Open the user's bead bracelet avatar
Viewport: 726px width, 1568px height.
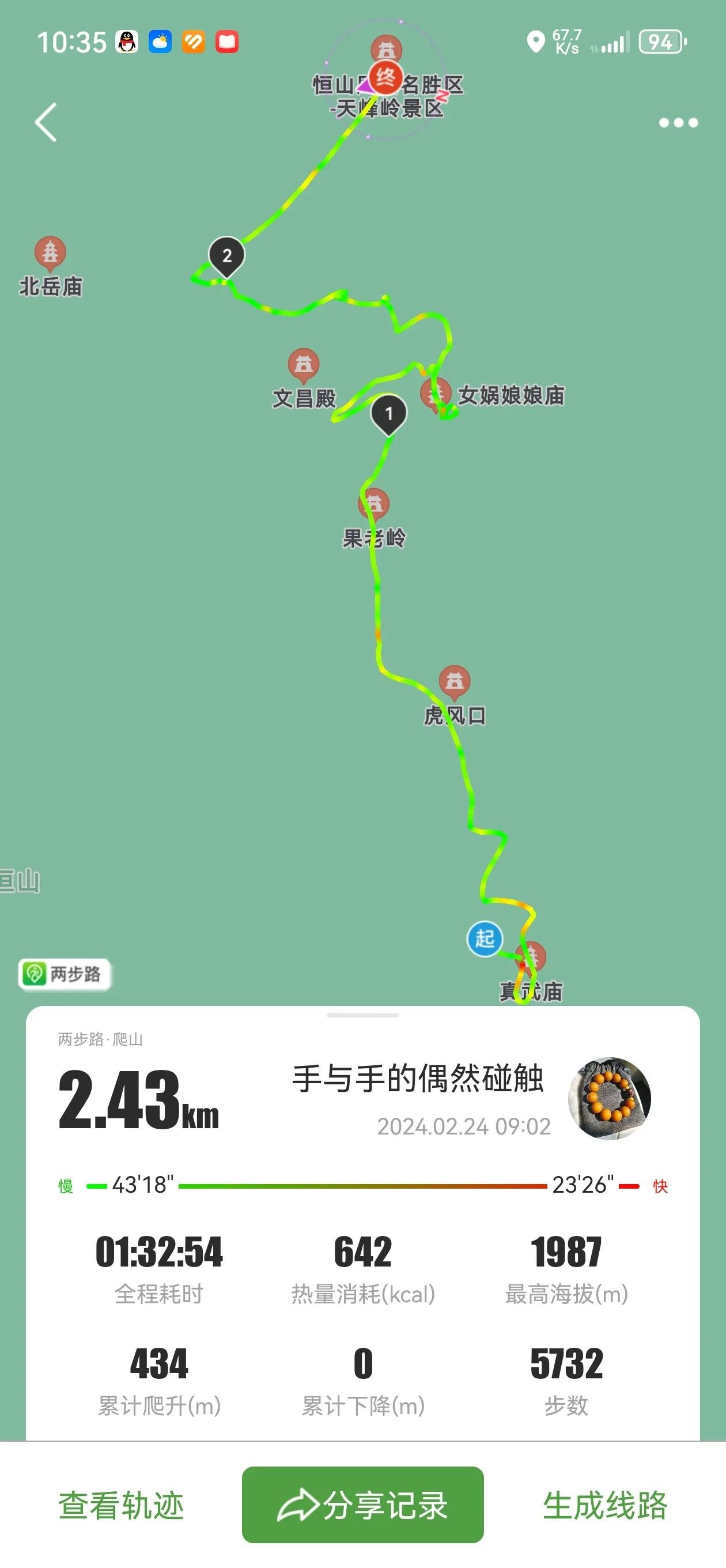pos(609,1099)
